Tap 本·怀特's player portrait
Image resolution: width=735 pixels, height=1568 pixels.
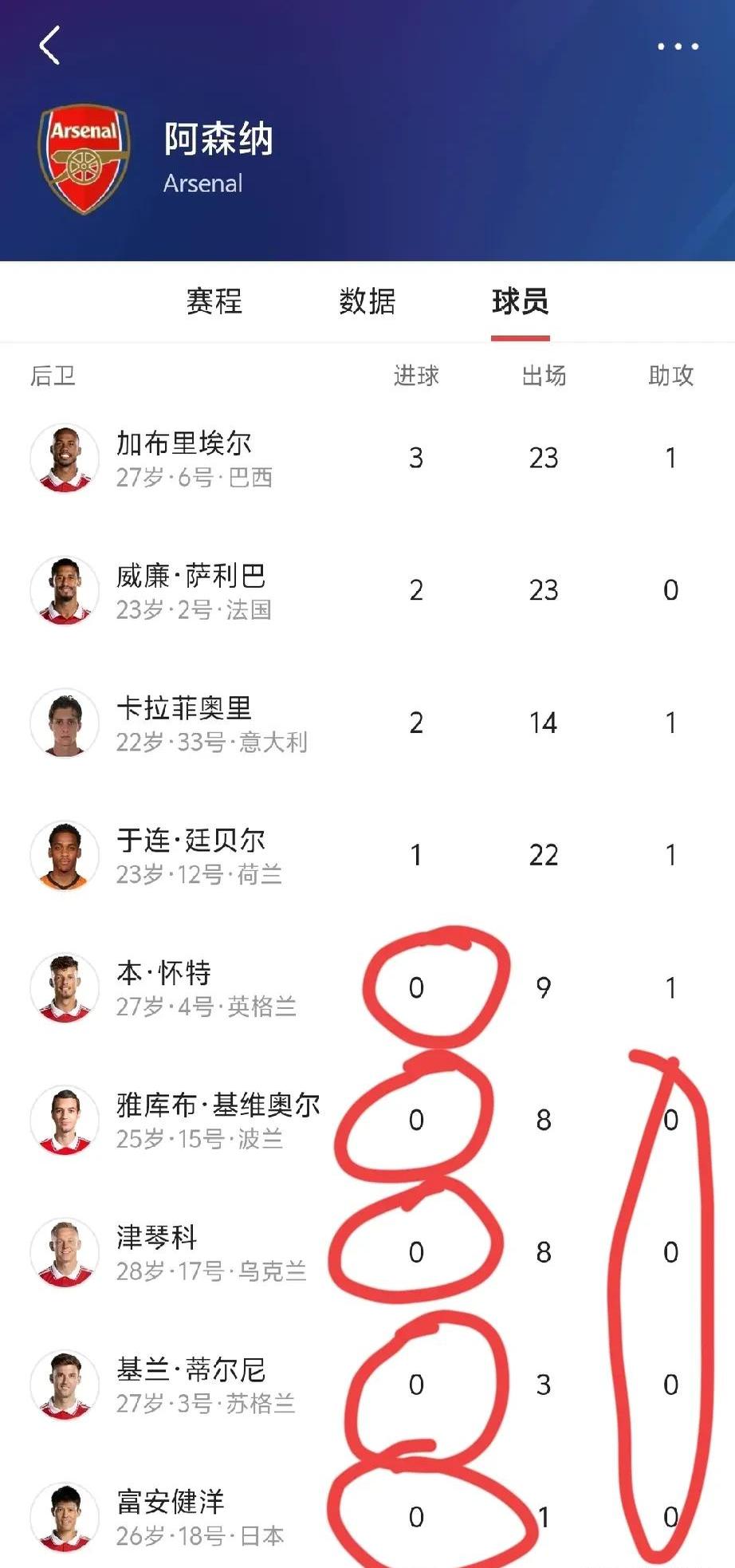pos(65,988)
